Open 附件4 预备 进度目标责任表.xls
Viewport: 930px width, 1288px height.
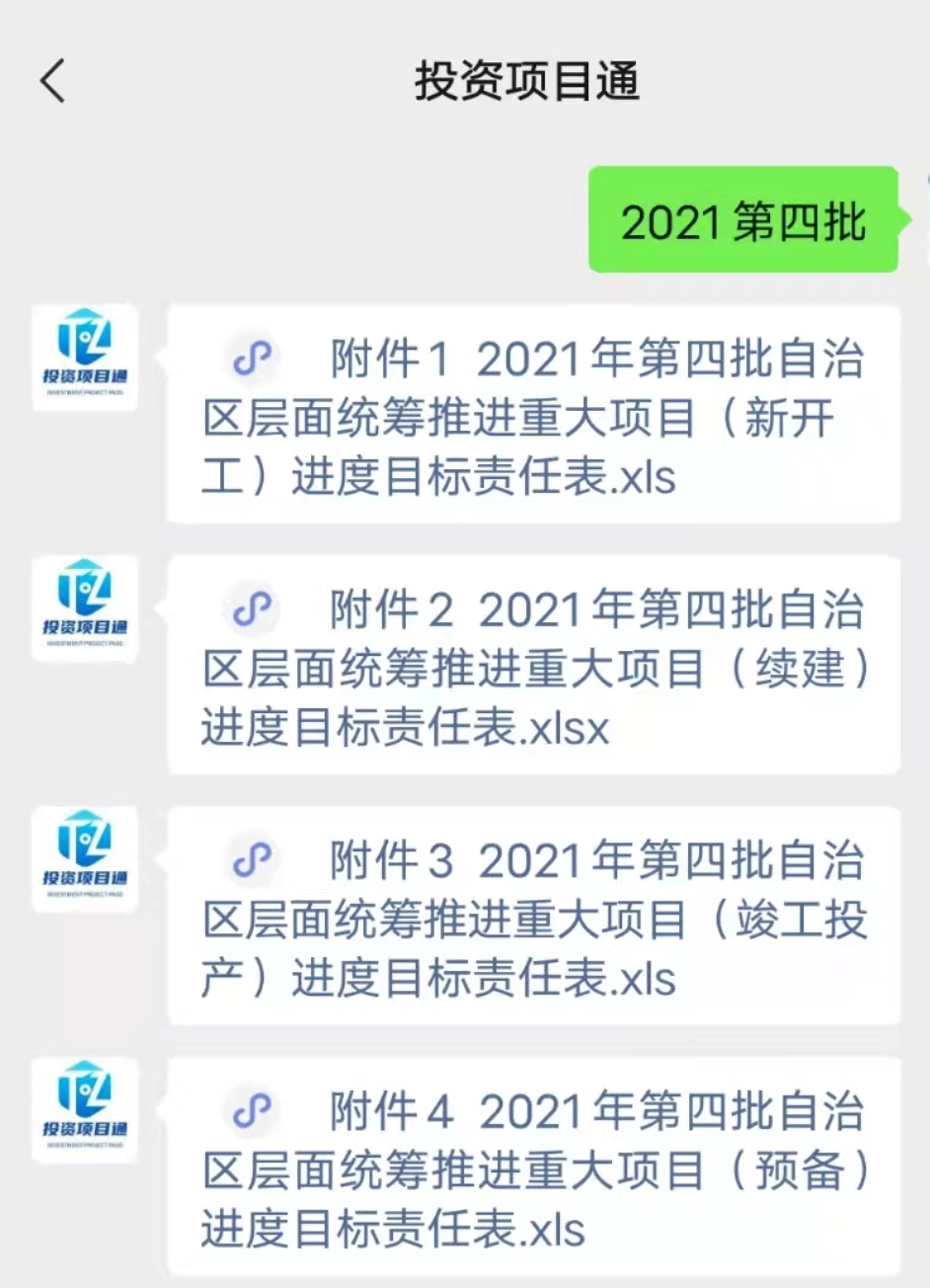tap(533, 1169)
